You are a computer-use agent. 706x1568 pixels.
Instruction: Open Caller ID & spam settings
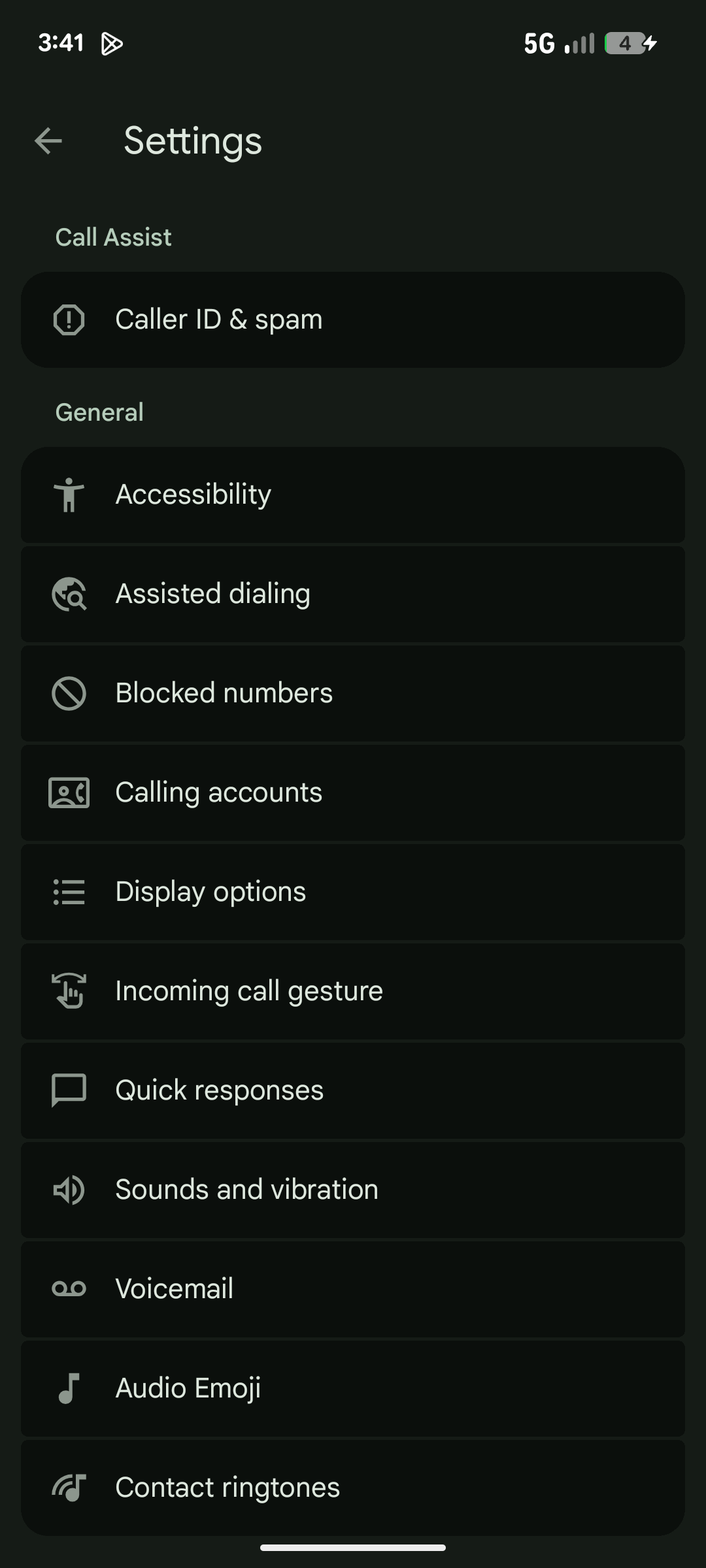(x=353, y=319)
